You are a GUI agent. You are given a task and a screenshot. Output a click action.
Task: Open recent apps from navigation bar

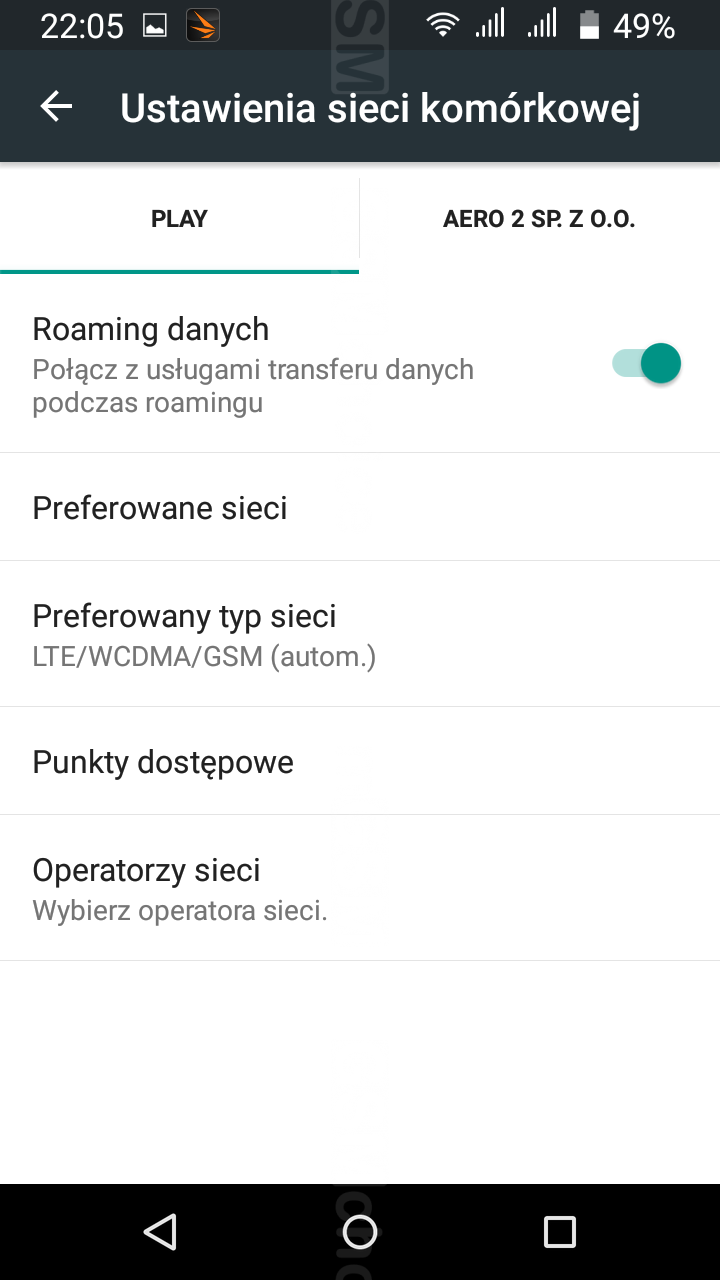pyautogui.click(x=560, y=1232)
